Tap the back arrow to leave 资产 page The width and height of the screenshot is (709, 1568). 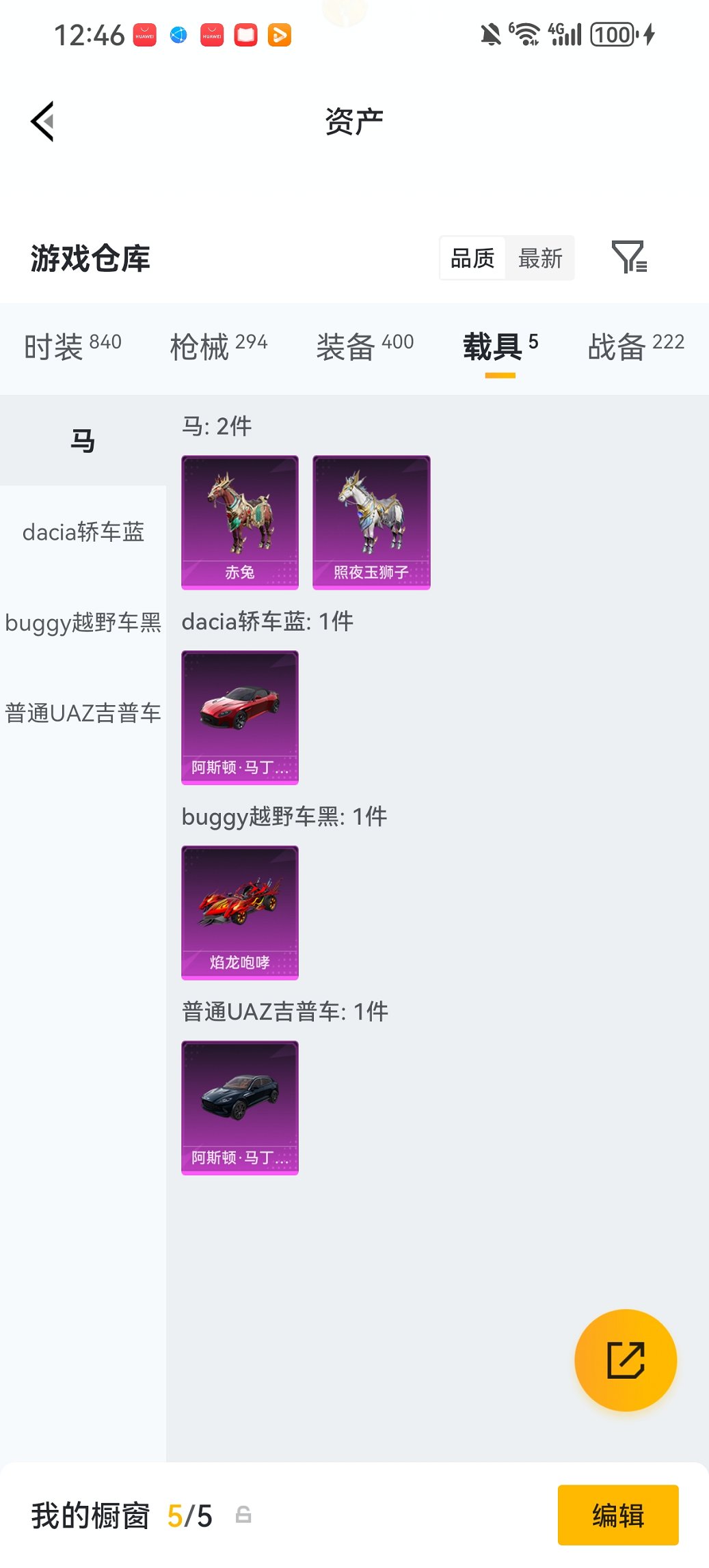click(x=42, y=121)
